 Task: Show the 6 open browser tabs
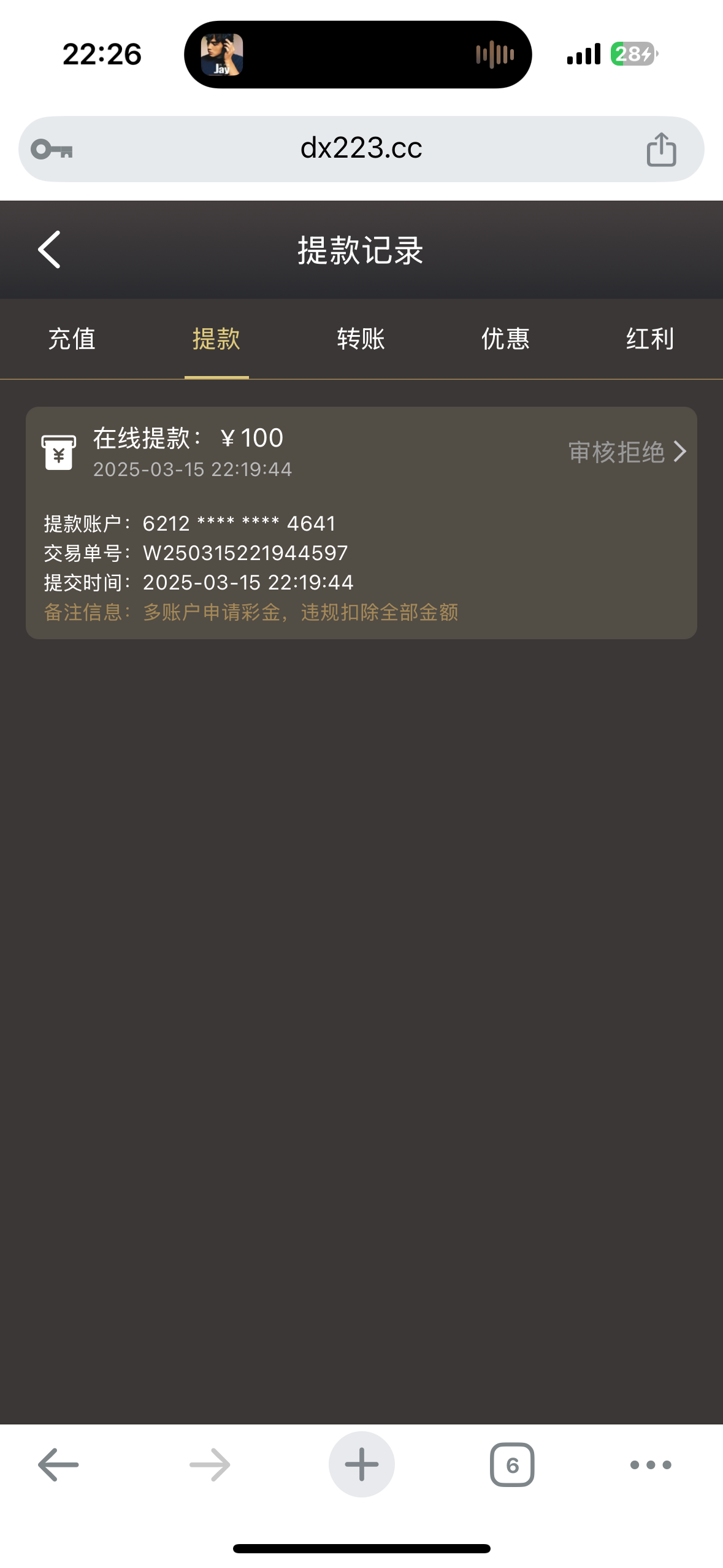[512, 1465]
